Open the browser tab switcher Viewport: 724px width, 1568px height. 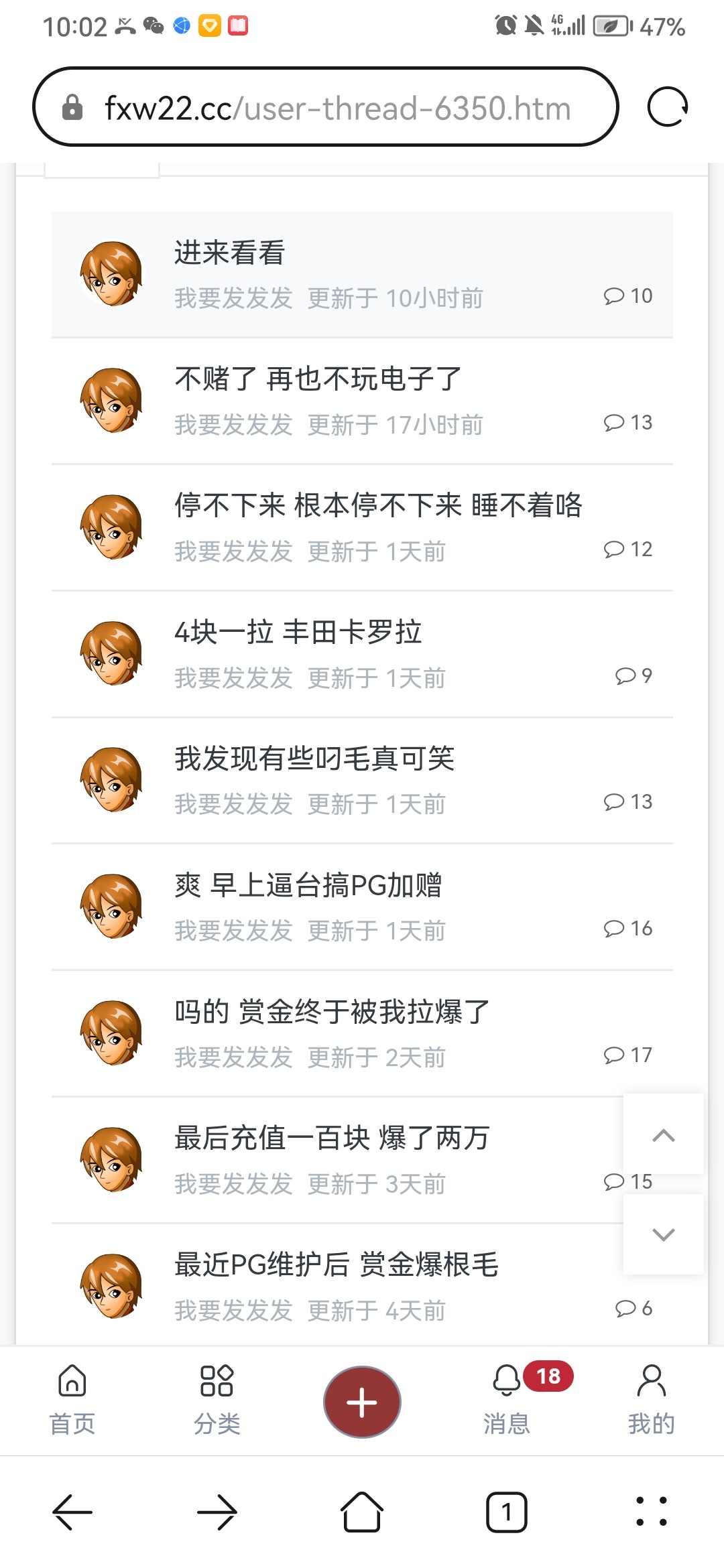(x=507, y=1512)
